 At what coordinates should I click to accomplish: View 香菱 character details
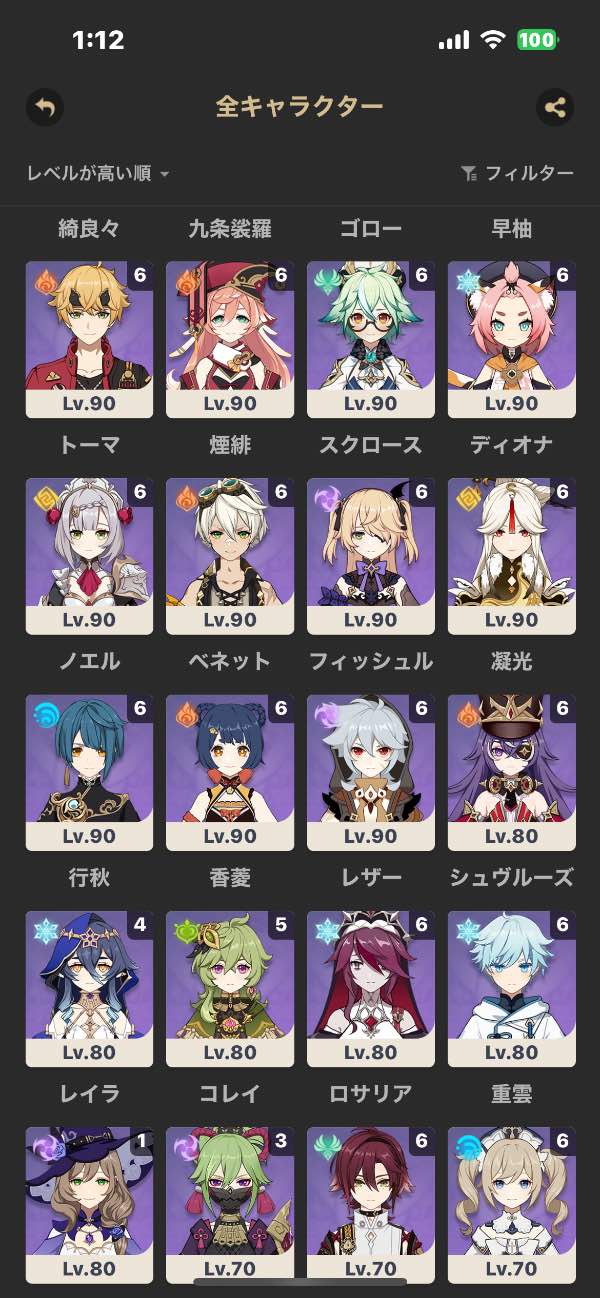pos(230,771)
